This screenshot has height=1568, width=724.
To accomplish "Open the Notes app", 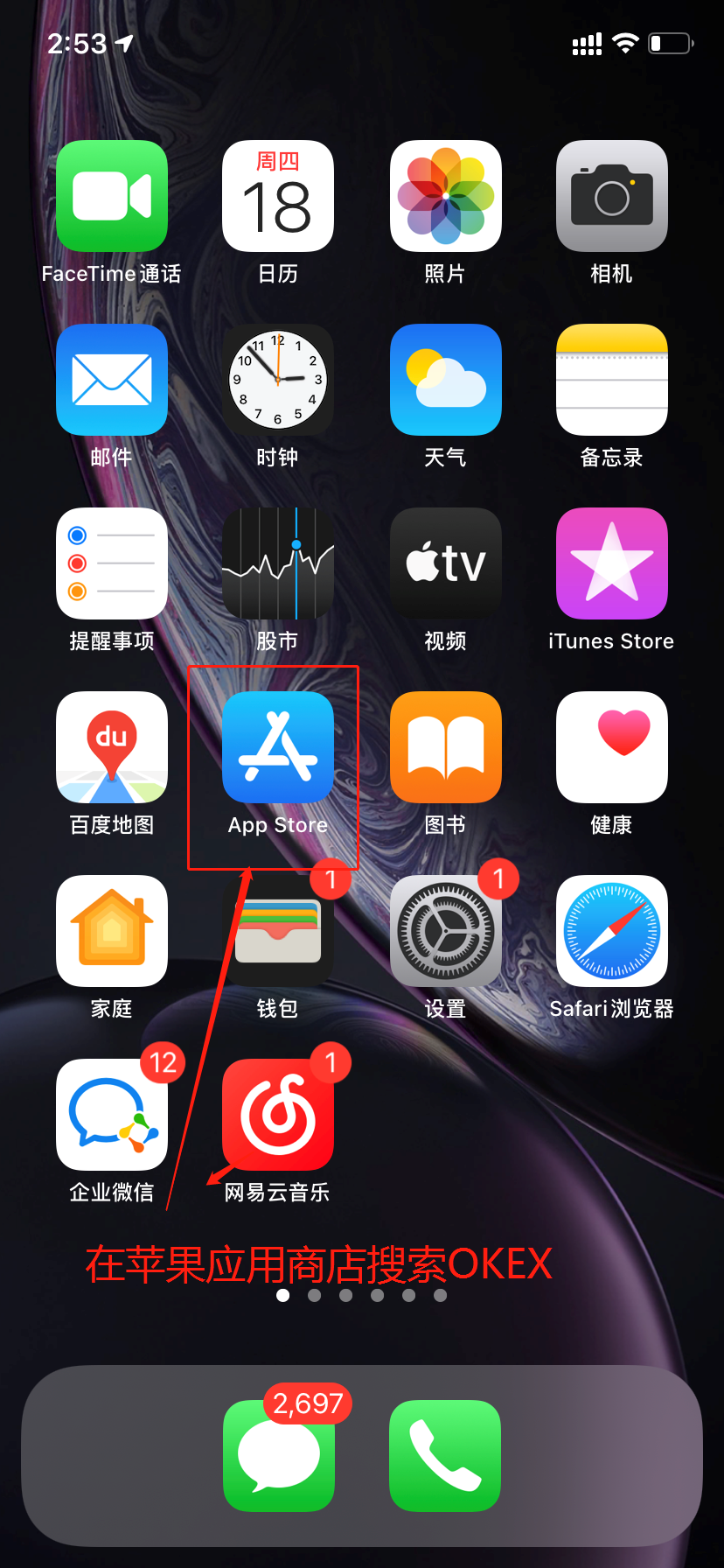I will point(611,380).
